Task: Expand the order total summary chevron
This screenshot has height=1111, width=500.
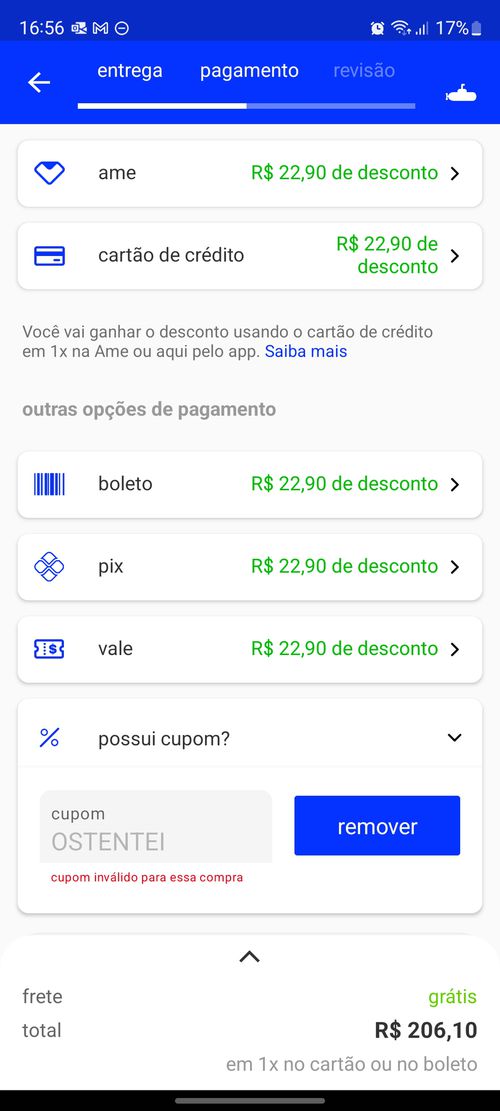Action: click(x=249, y=957)
